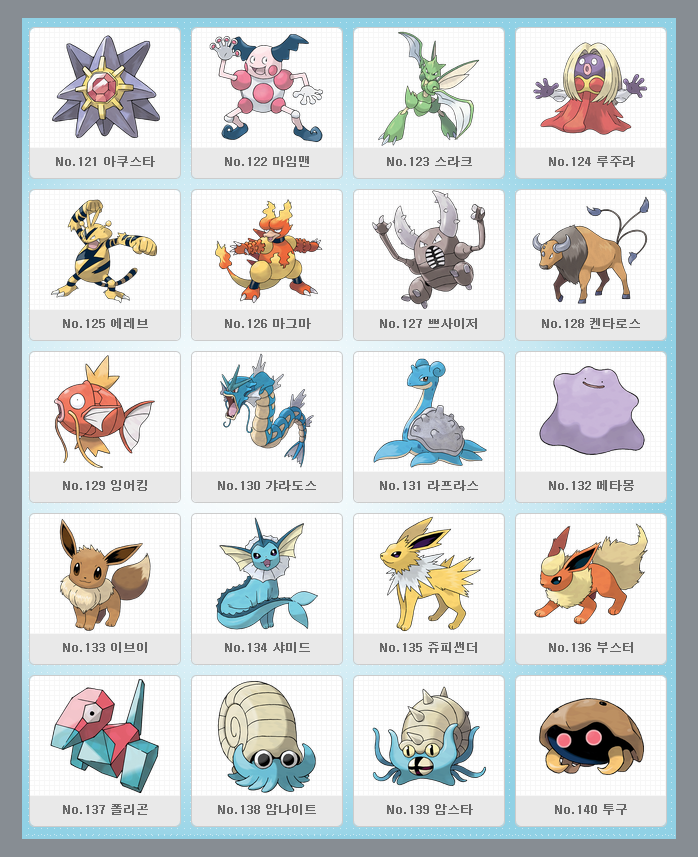
Task: Open the No.129 잉어킹 card
Action: [105, 426]
